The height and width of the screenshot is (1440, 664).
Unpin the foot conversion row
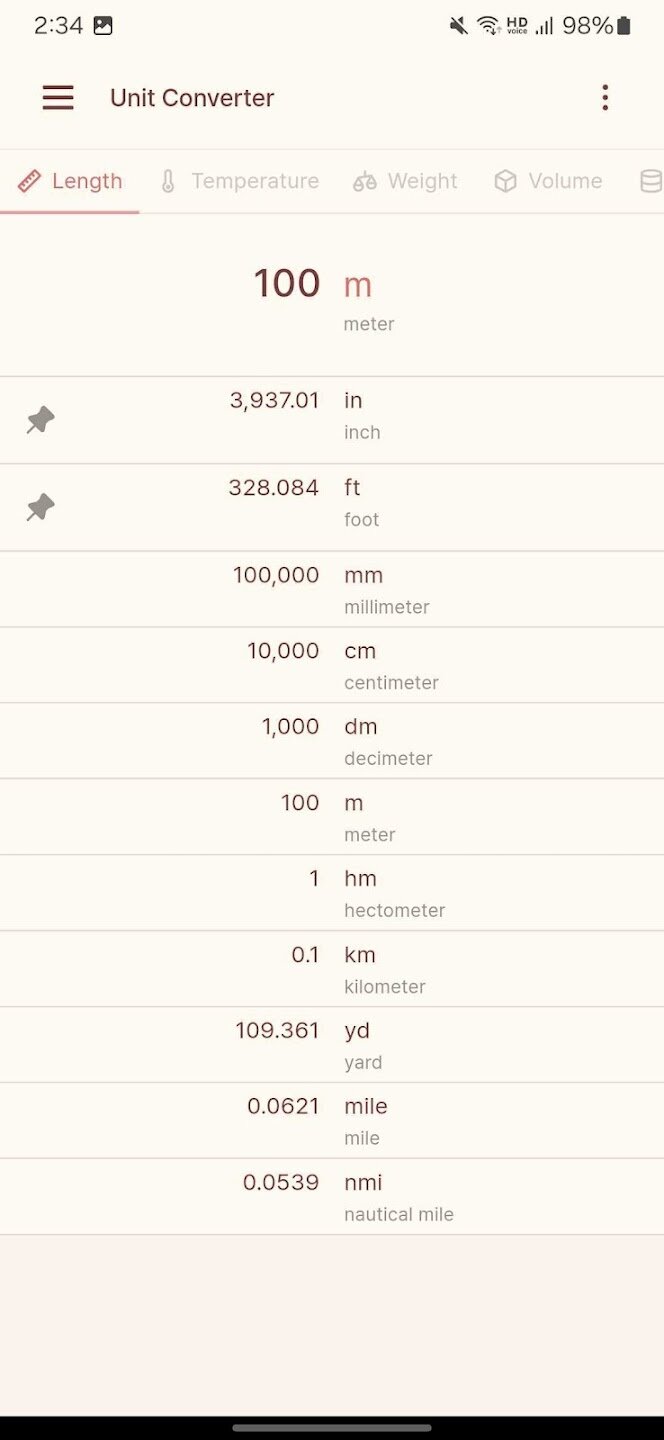click(x=40, y=508)
